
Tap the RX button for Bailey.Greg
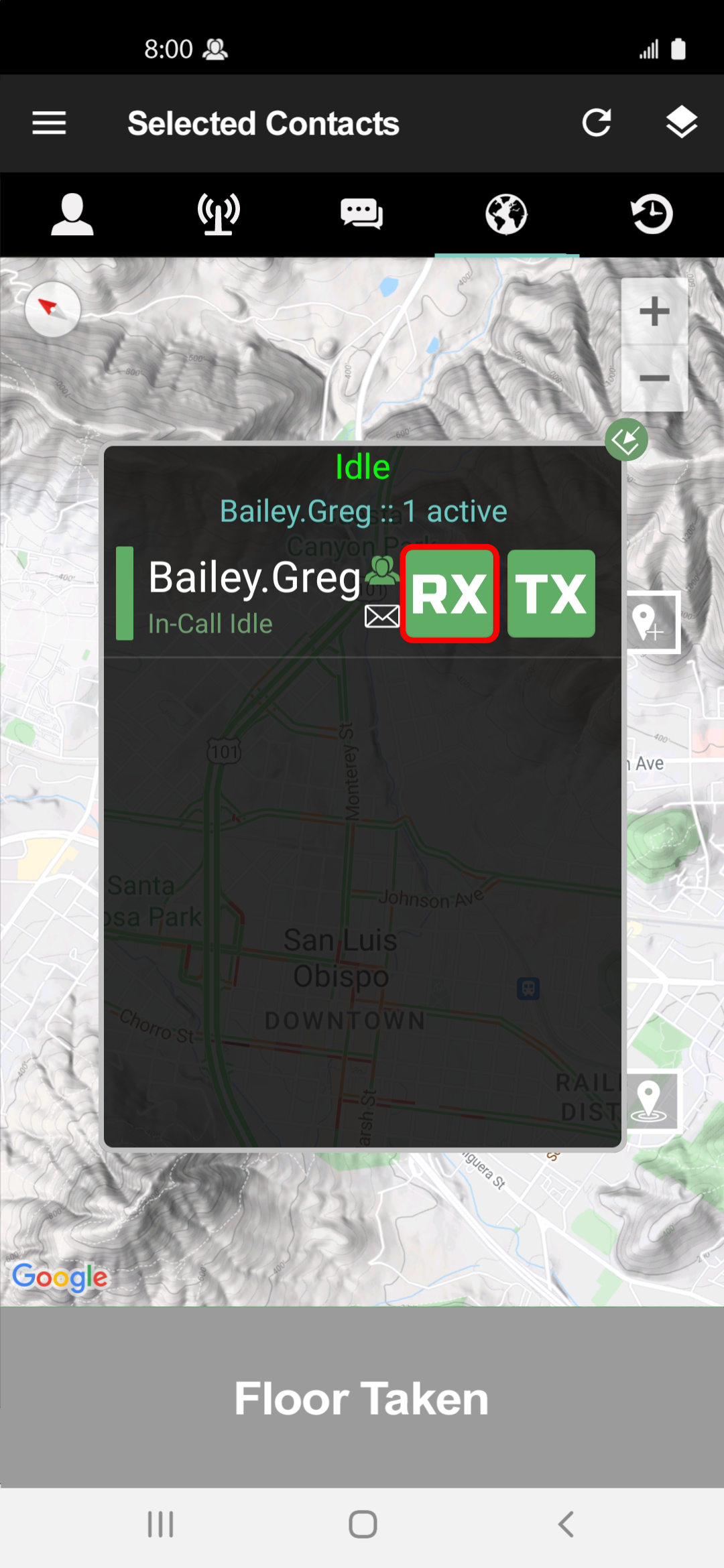click(x=449, y=594)
